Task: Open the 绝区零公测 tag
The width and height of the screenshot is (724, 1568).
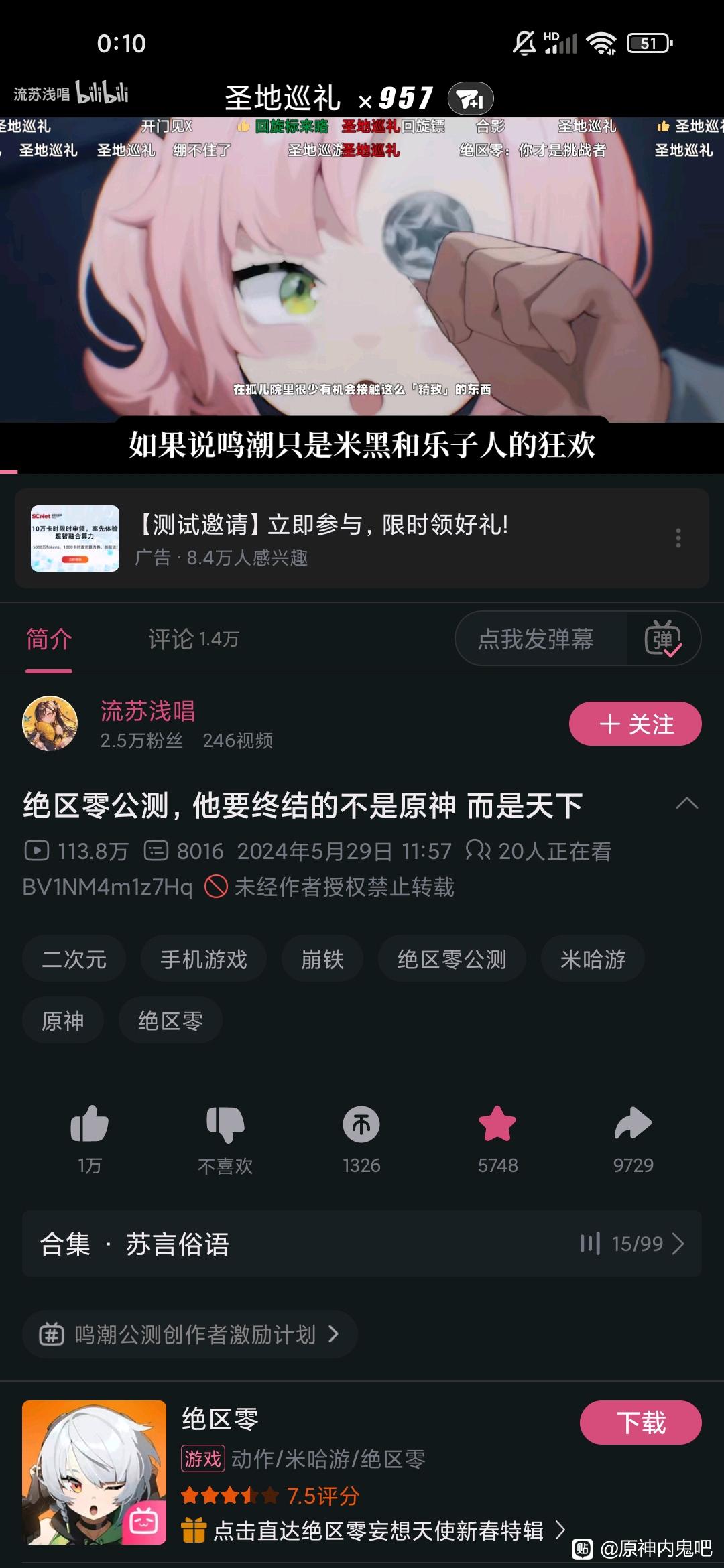Action: 452,959
